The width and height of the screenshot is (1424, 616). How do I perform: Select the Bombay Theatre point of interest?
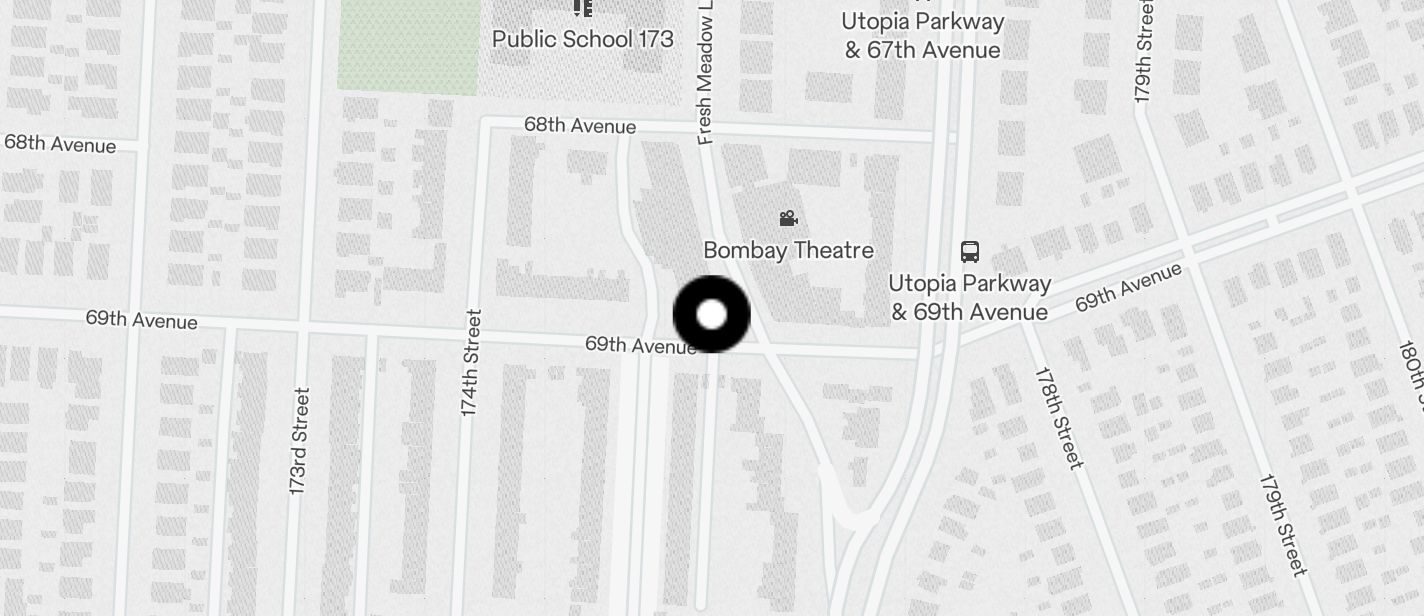coord(788,219)
